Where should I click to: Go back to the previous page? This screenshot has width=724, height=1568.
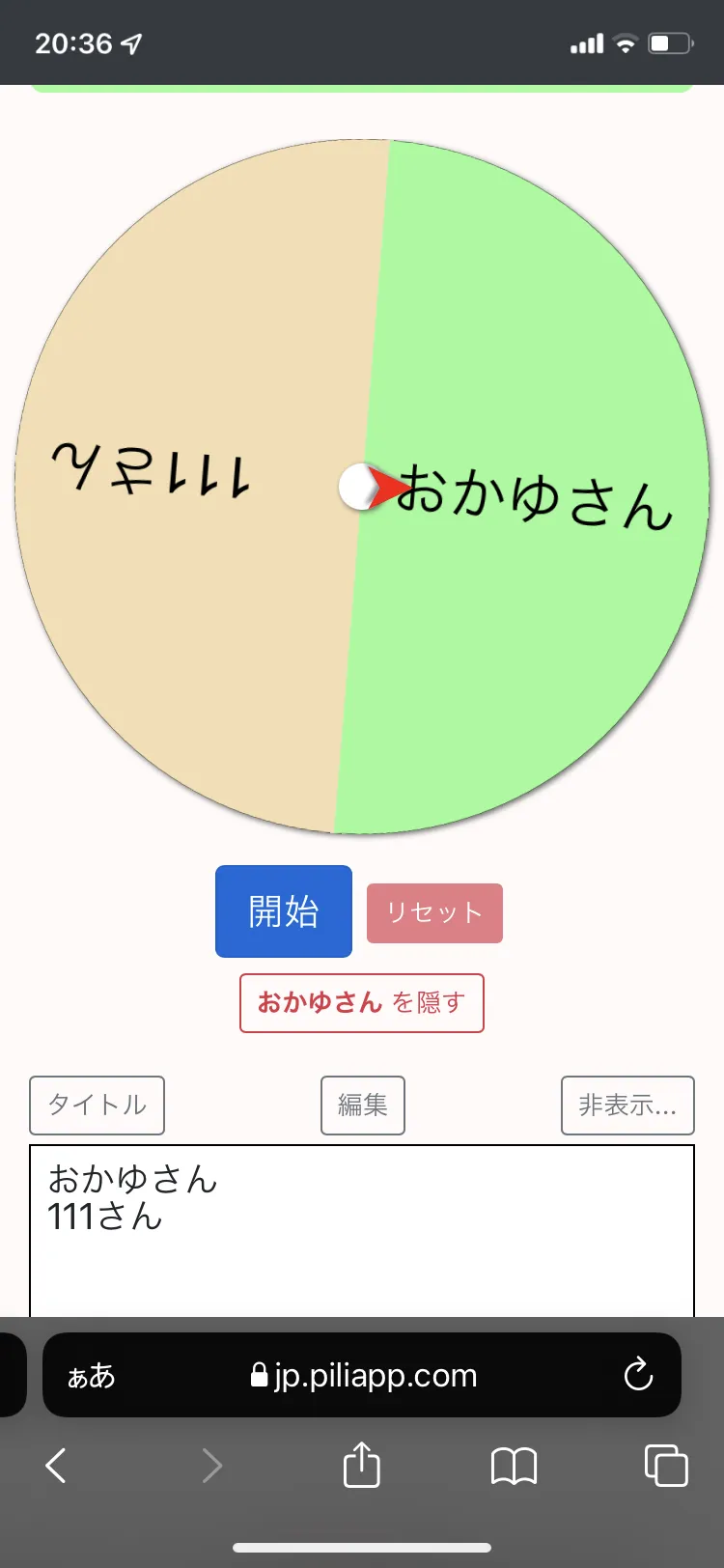pyautogui.click(x=56, y=1466)
